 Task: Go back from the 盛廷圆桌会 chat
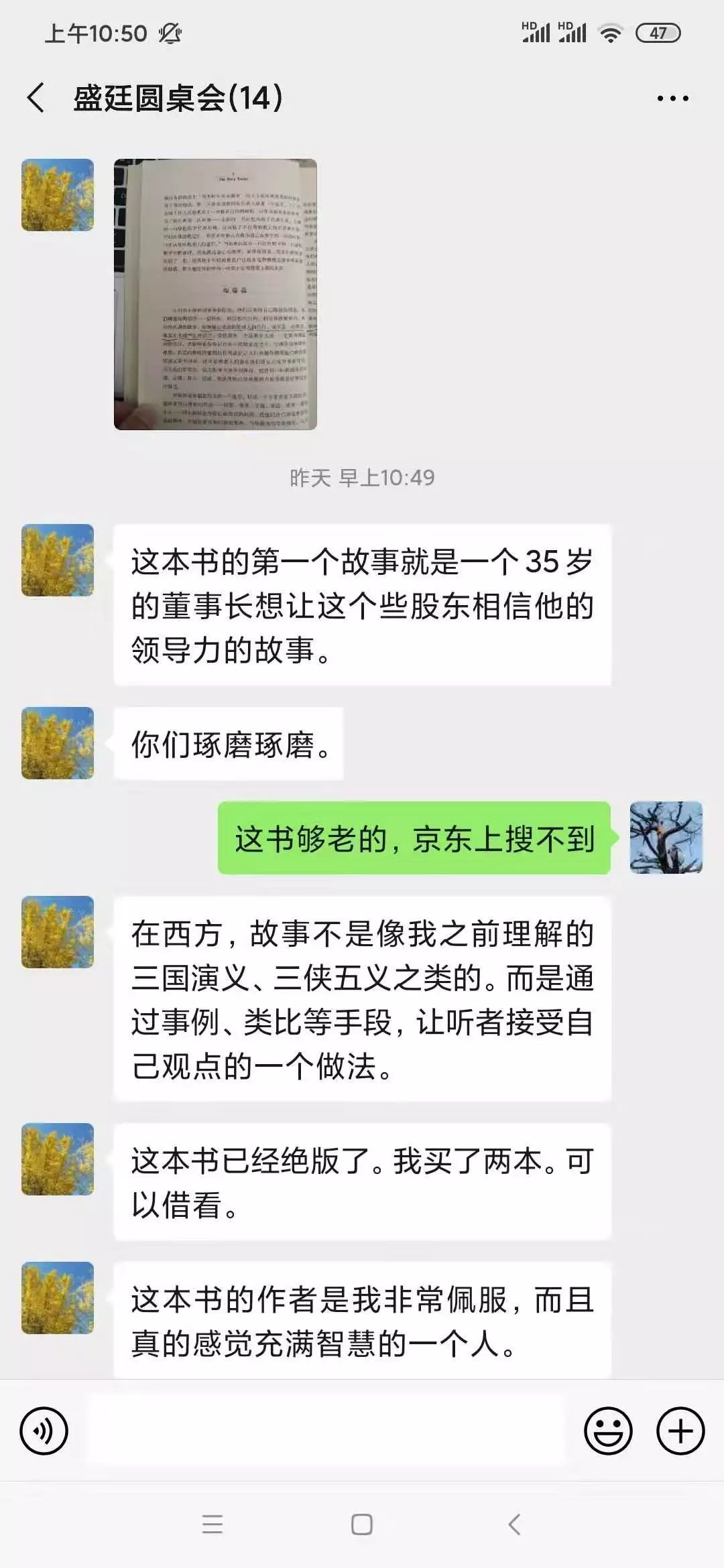coord(36,98)
